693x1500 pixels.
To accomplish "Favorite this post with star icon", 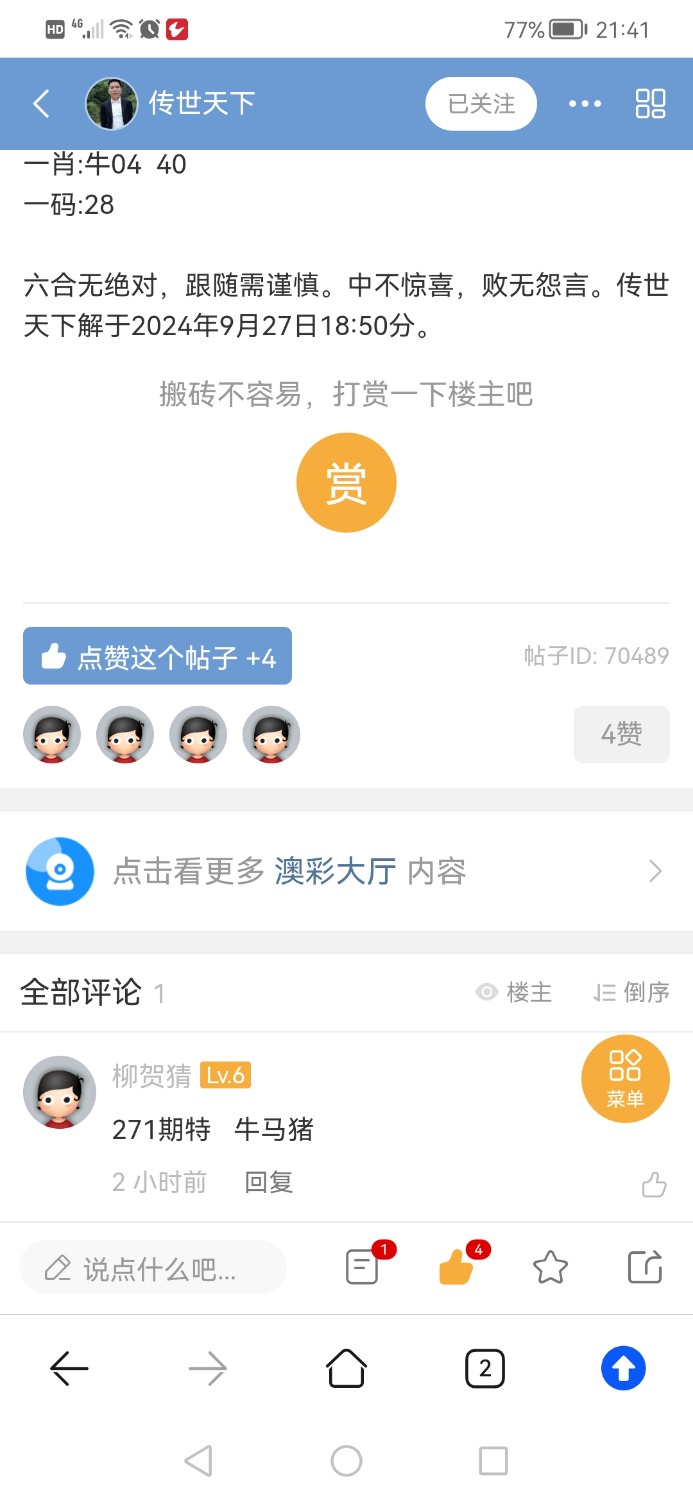I will click(550, 1268).
